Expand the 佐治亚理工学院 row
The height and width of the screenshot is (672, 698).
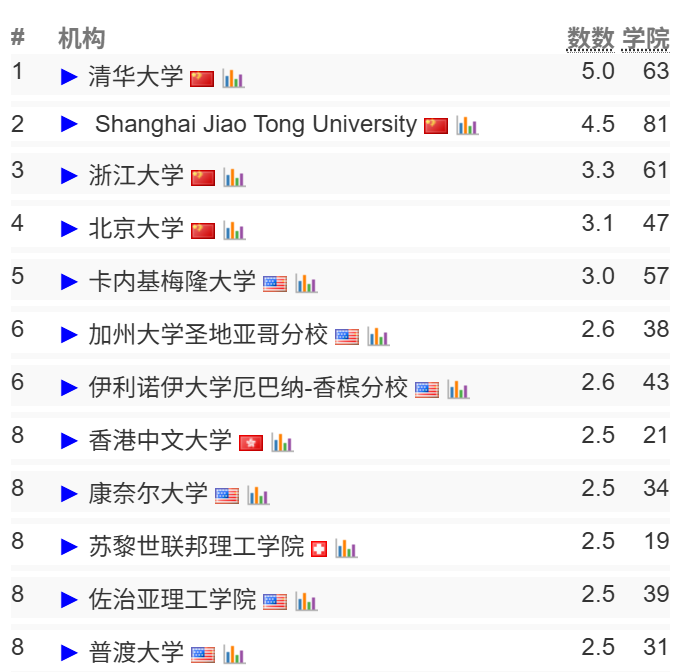click(x=69, y=600)
